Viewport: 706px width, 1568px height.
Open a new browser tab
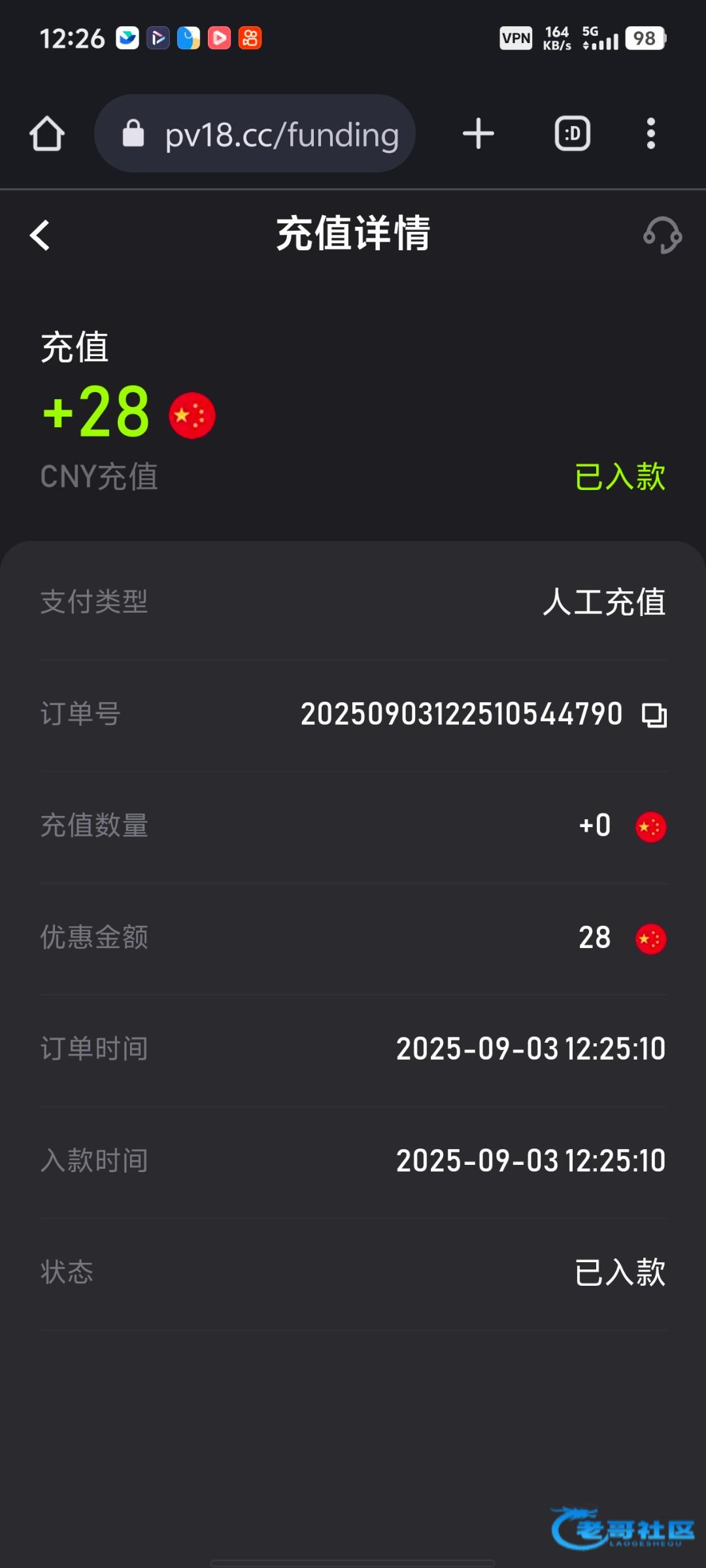479,134
